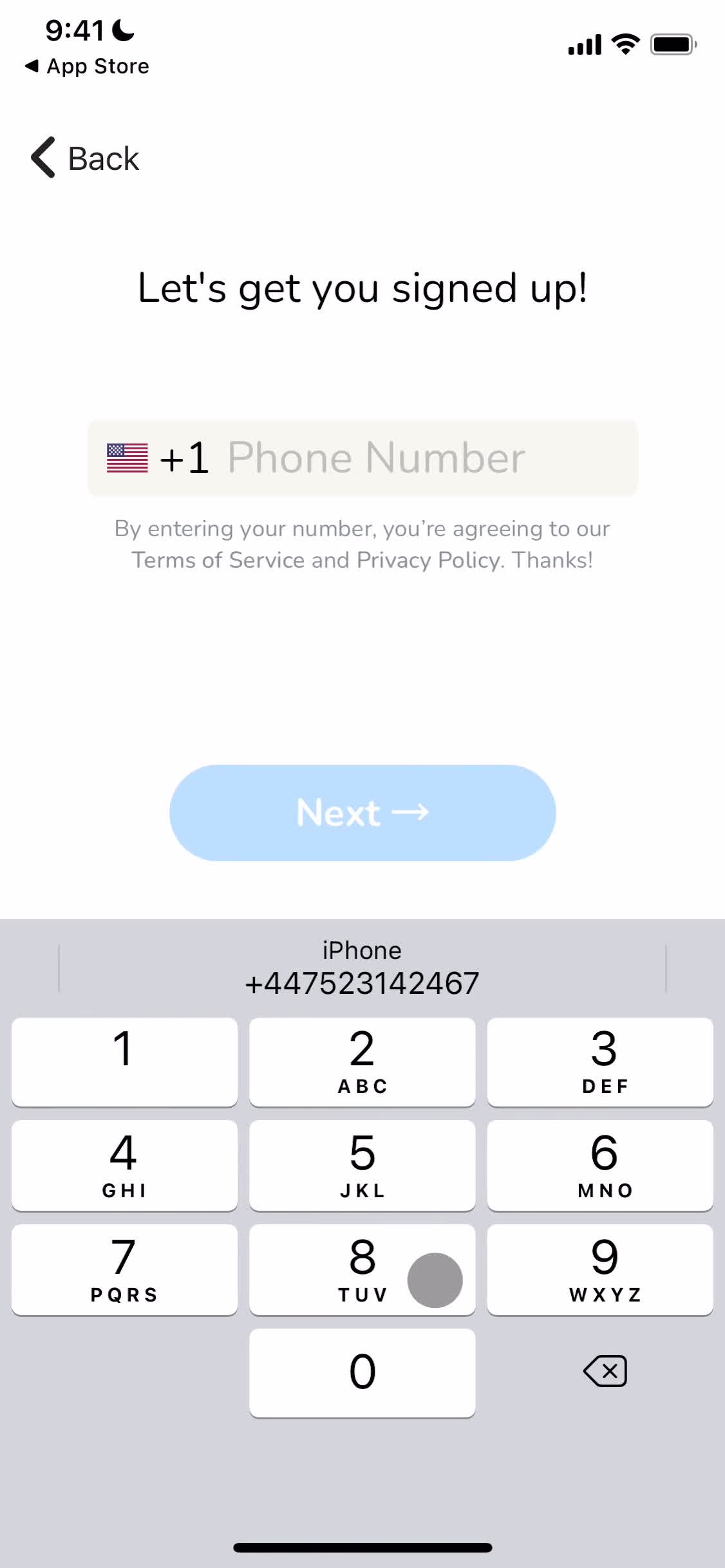This screenshot has height=1568, width=725.
Task: Type digit 2 on the keypad
Action: 362,1062
